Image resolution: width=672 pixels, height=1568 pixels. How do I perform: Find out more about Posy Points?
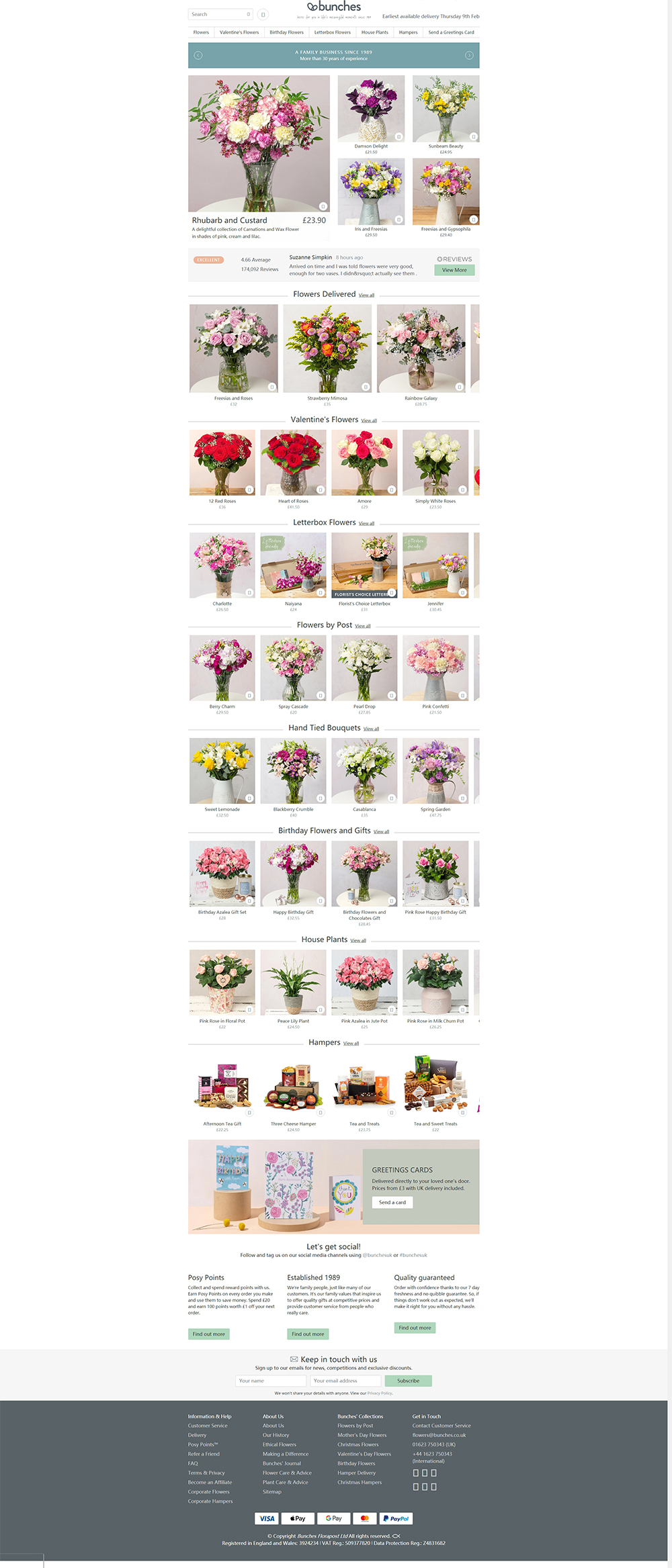(208, 1334)
